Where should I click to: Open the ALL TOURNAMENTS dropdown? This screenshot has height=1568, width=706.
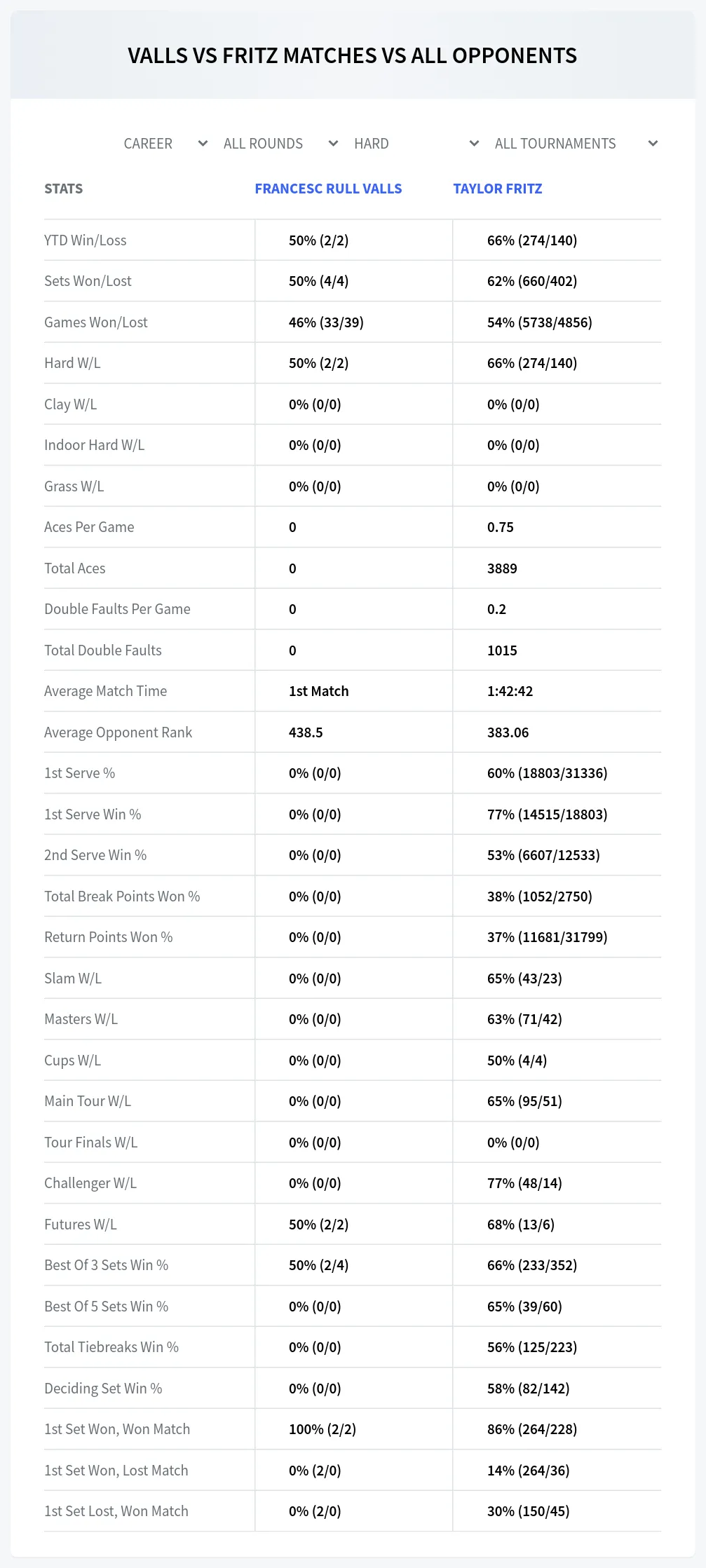point(576,144)
